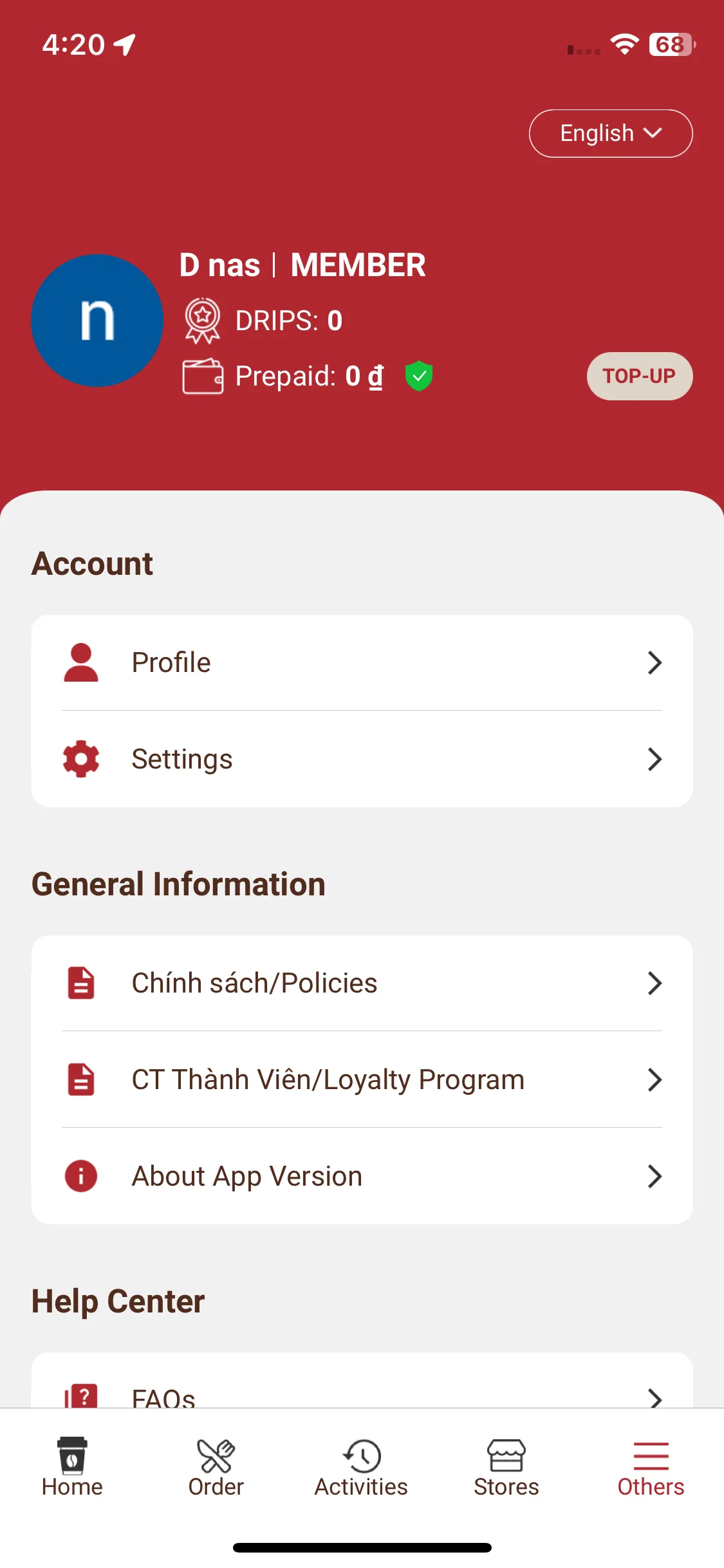724x1568 pixels.
Task: Open Chính sách/Policies
Action: coord(362,983)
